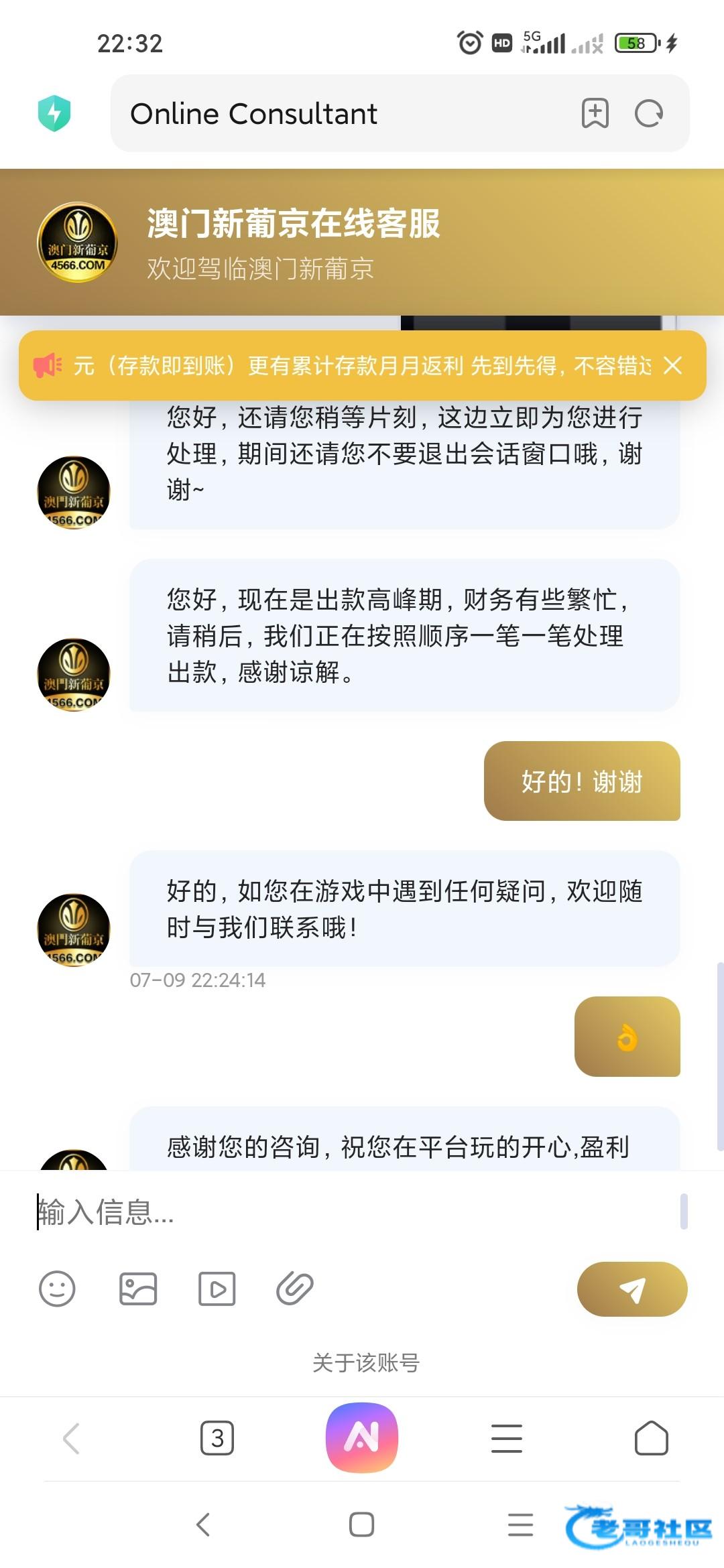This screenshot has width=724, height=1568.
Task: Open the Online Consultant address bar
Action: click(x=335, y=114)
